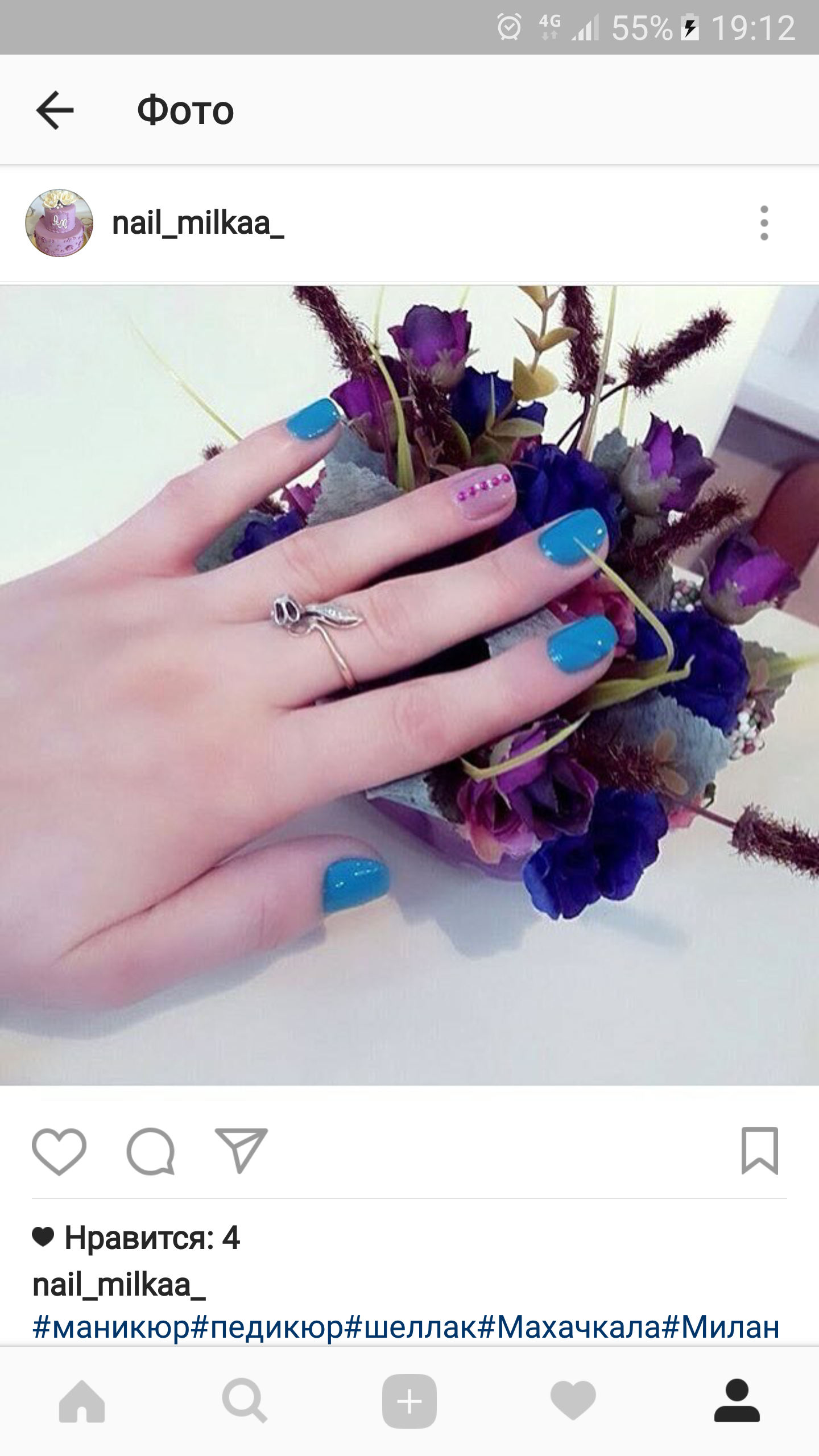
Task: Switch to the Search tab
Action: point(245,1401)
